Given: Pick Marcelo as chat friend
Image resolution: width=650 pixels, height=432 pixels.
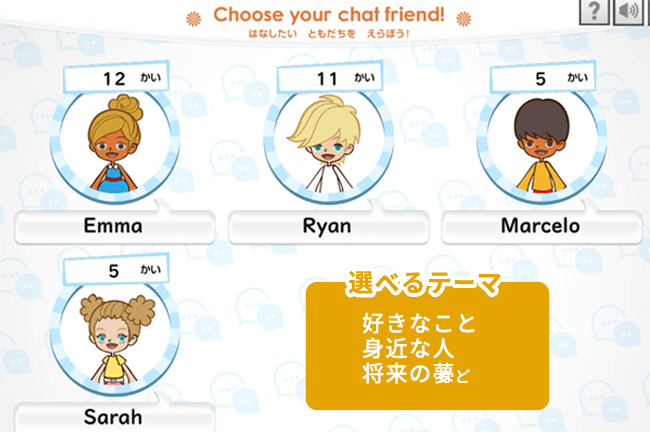Looking at the screenshot, I should tap(540, 150).
